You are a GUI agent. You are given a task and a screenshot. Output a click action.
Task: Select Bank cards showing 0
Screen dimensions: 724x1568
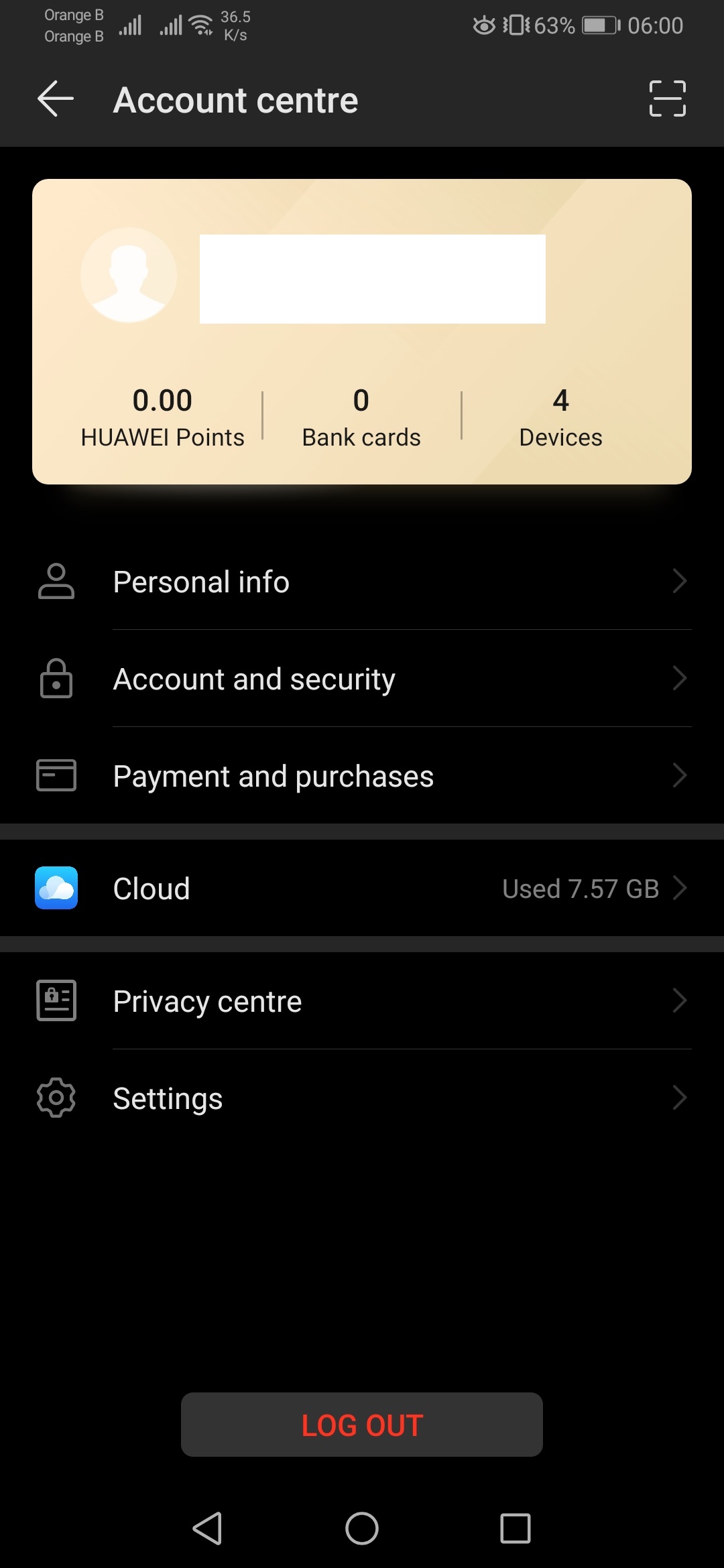pyautogui.click(x=361, y=415)
